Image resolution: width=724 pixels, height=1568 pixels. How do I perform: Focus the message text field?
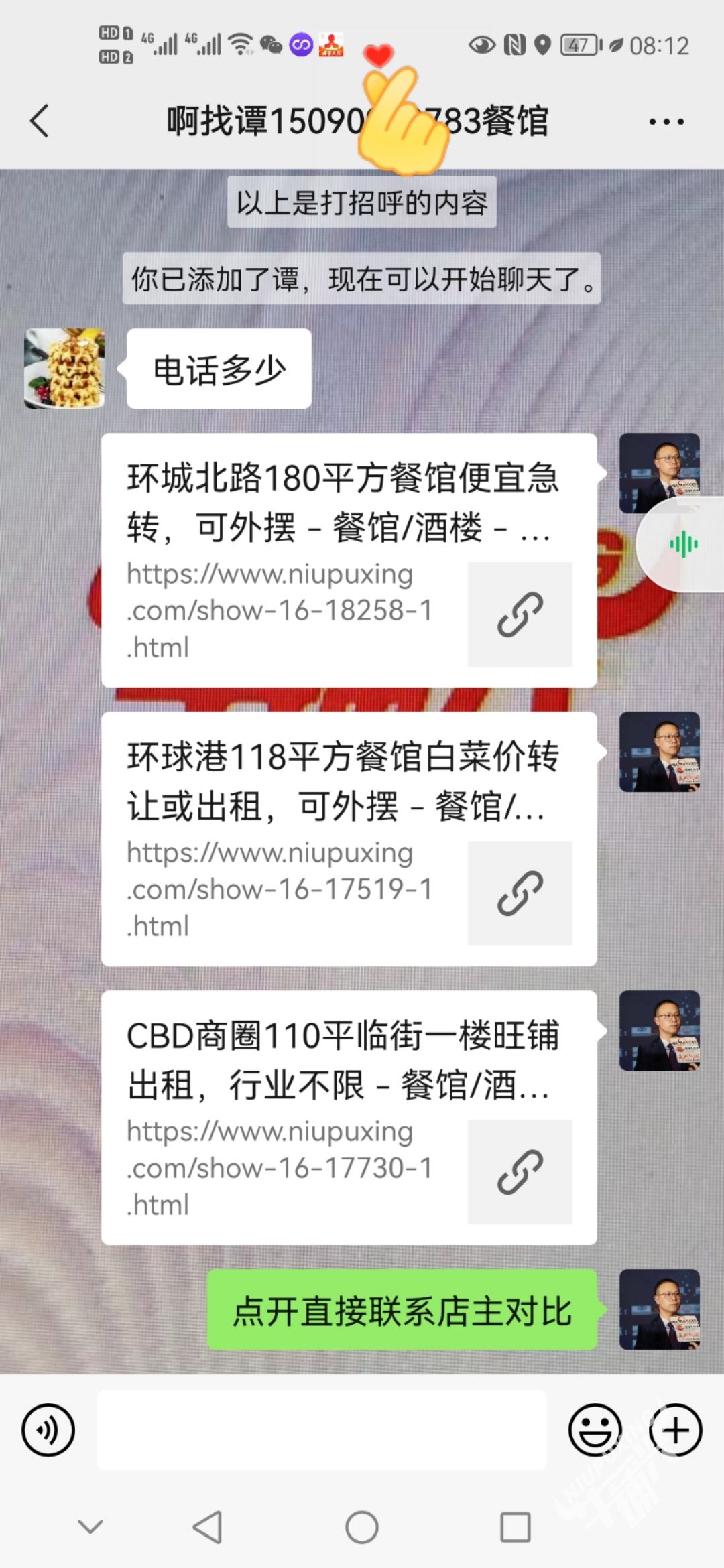[322, 1430]
